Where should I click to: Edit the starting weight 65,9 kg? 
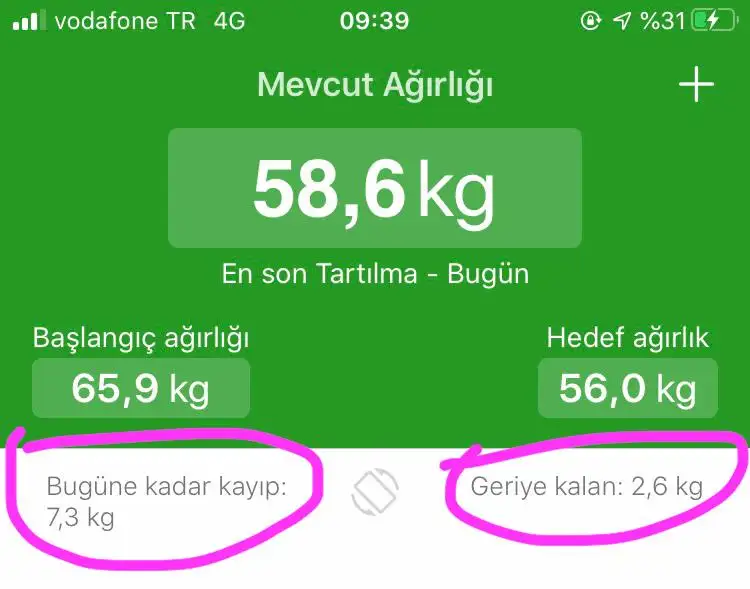[x=141, y=388]
